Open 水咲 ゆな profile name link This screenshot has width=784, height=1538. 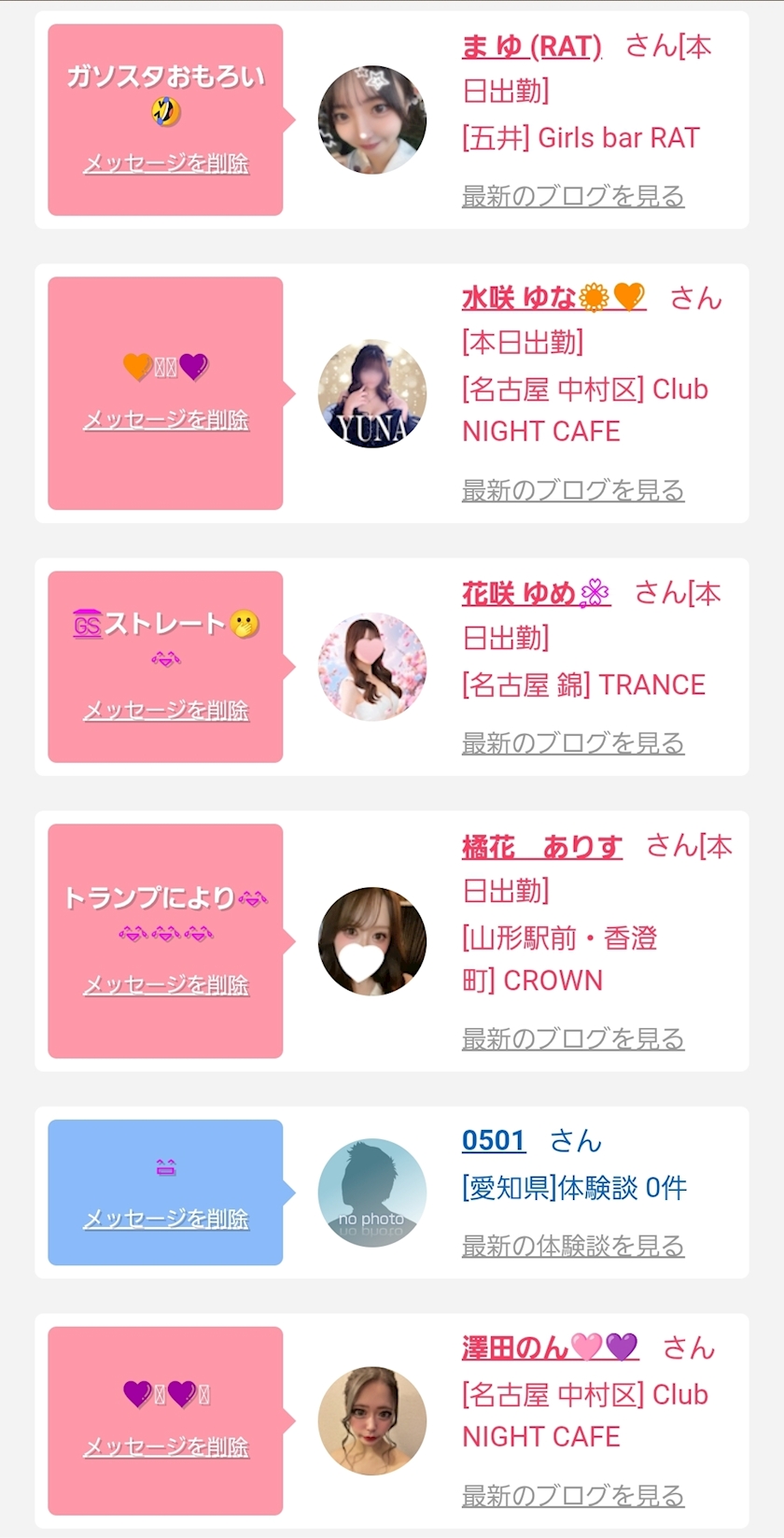553,298
